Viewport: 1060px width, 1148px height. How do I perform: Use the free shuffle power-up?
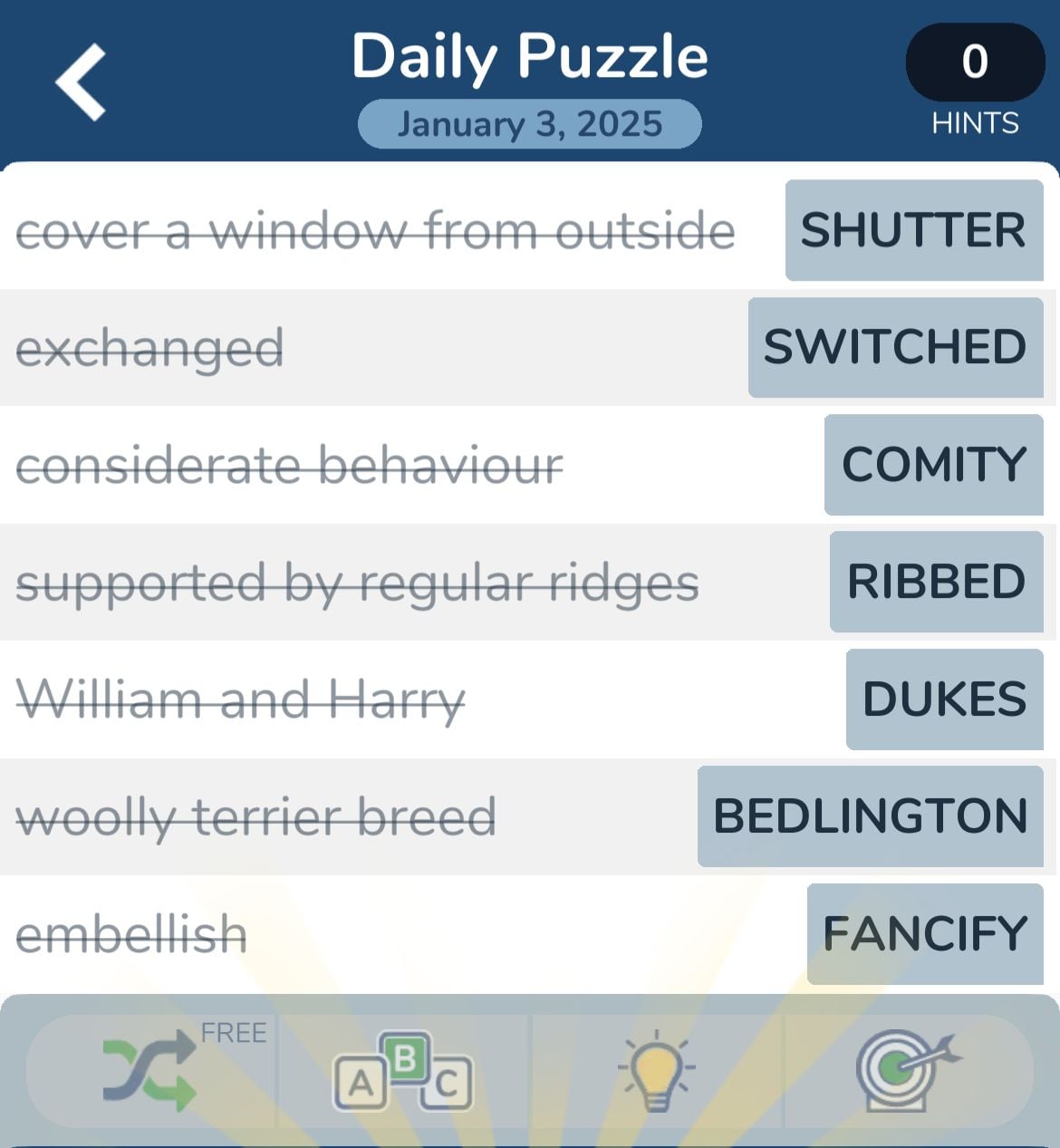[150, 1071]
